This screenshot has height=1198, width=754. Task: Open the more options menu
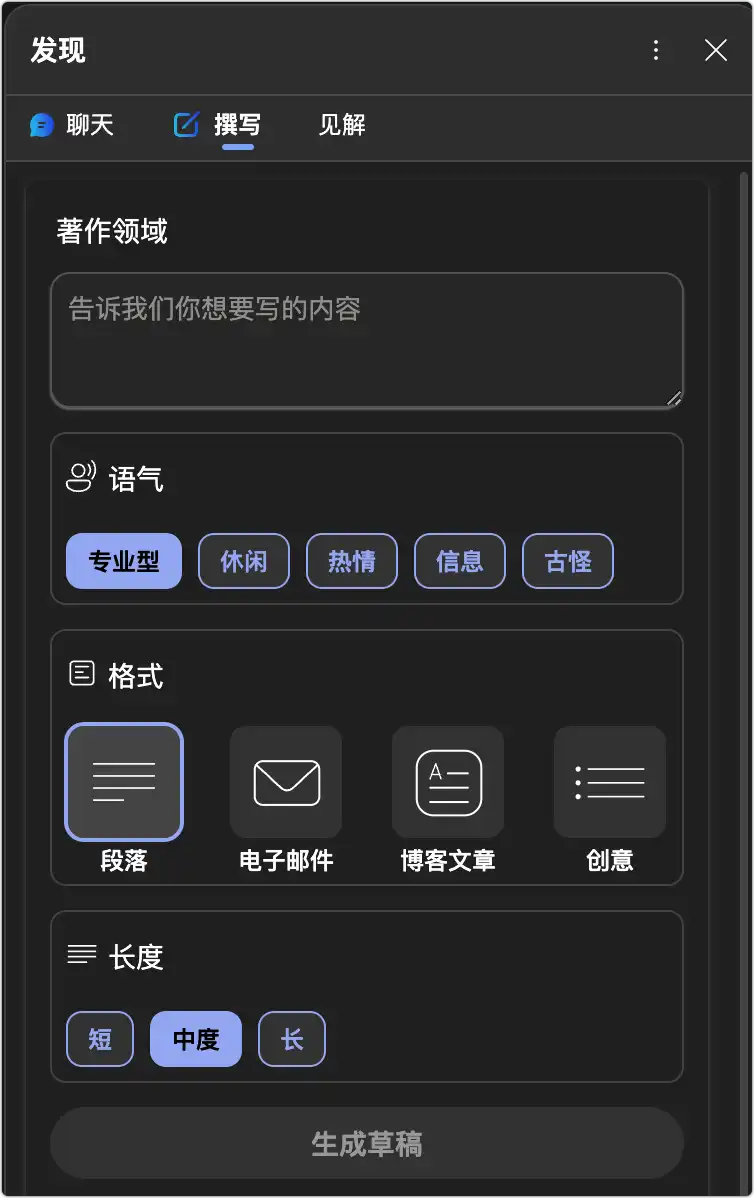coord(656,50)
